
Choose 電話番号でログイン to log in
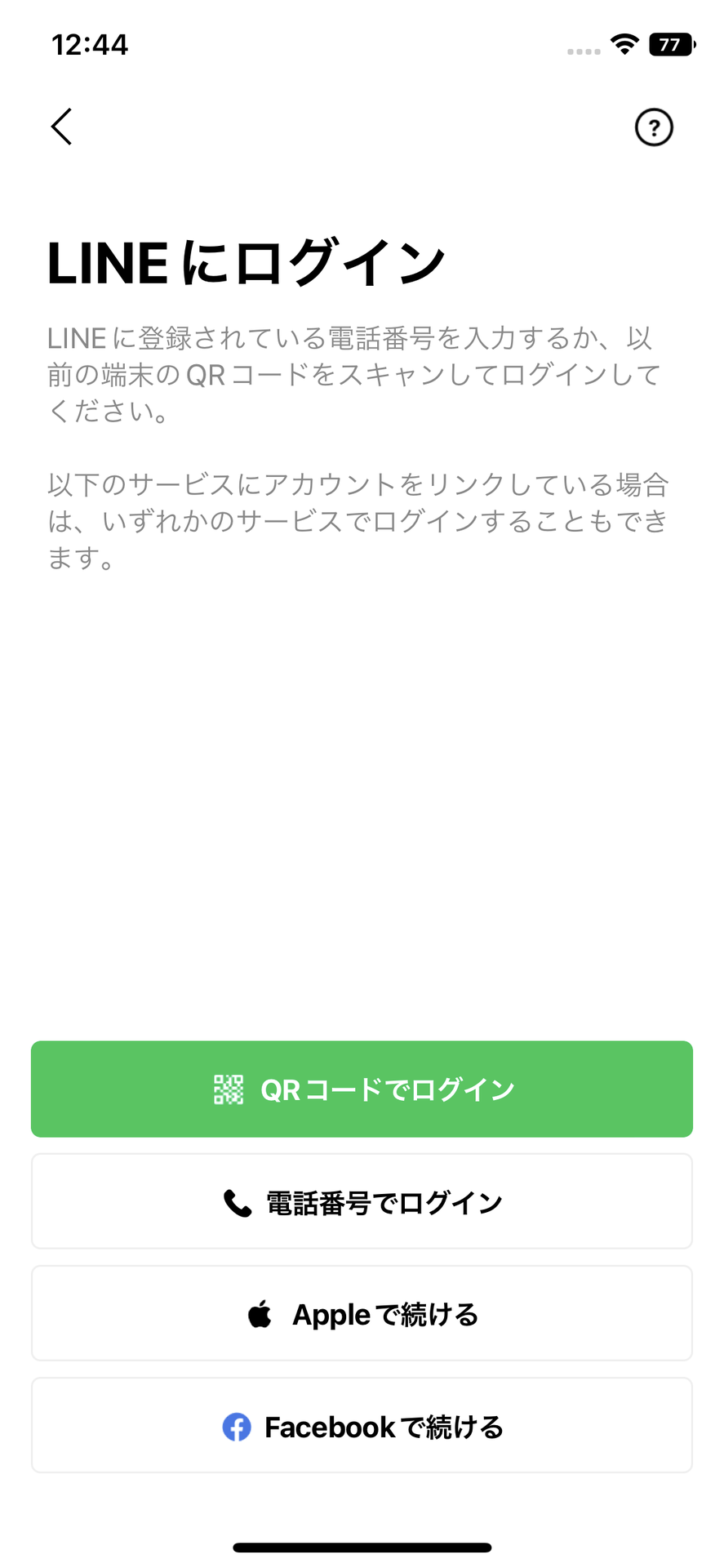pos(362,1201)
